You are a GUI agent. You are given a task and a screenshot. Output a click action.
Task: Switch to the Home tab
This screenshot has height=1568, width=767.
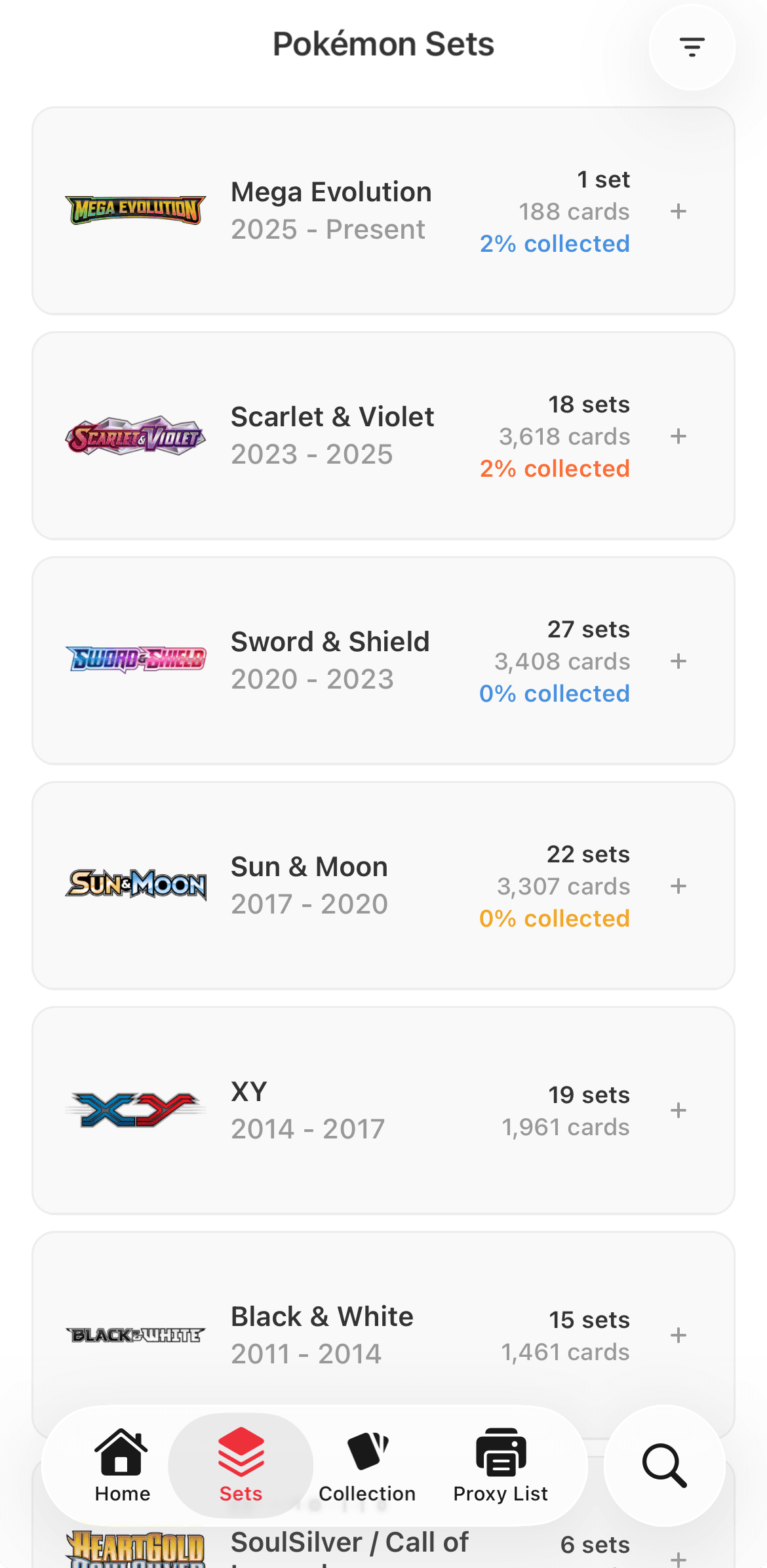[x=121, y=1463]
